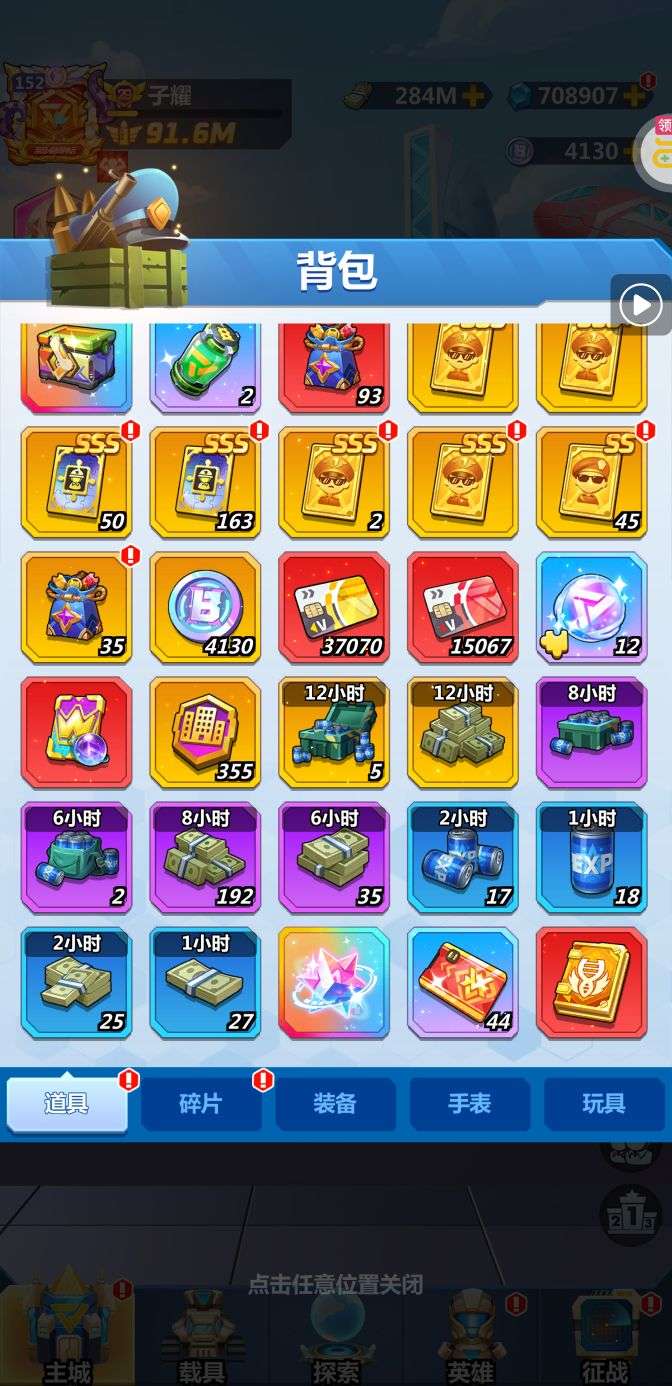Open the SS hero card item with 45
672x1386 pixels.
592,483
